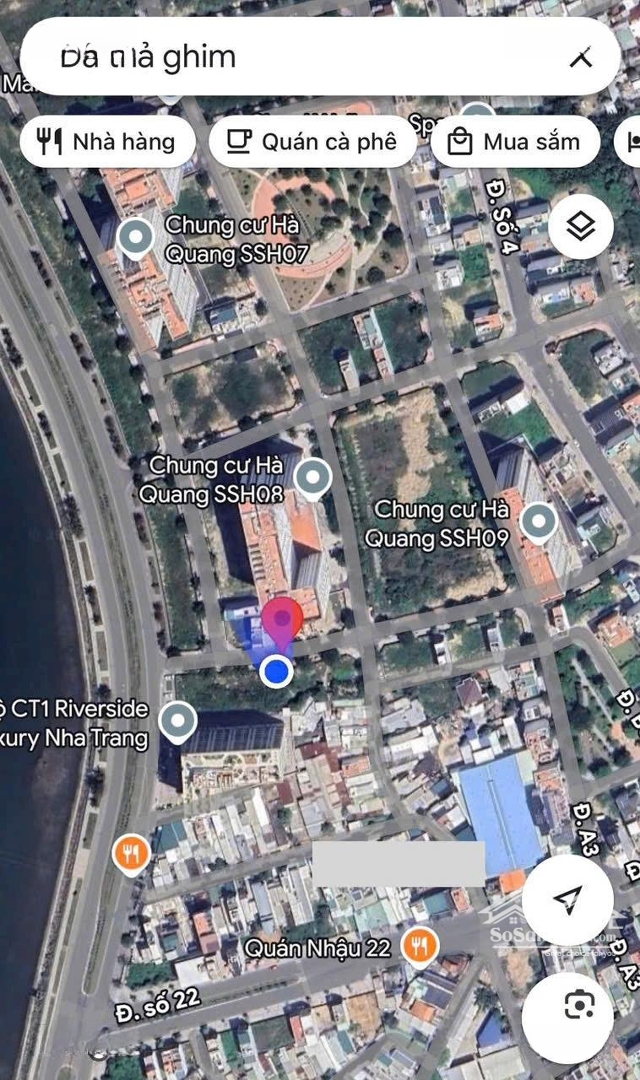Clear the dropped pin search text
640x1080 pixels.
[581, 58]
